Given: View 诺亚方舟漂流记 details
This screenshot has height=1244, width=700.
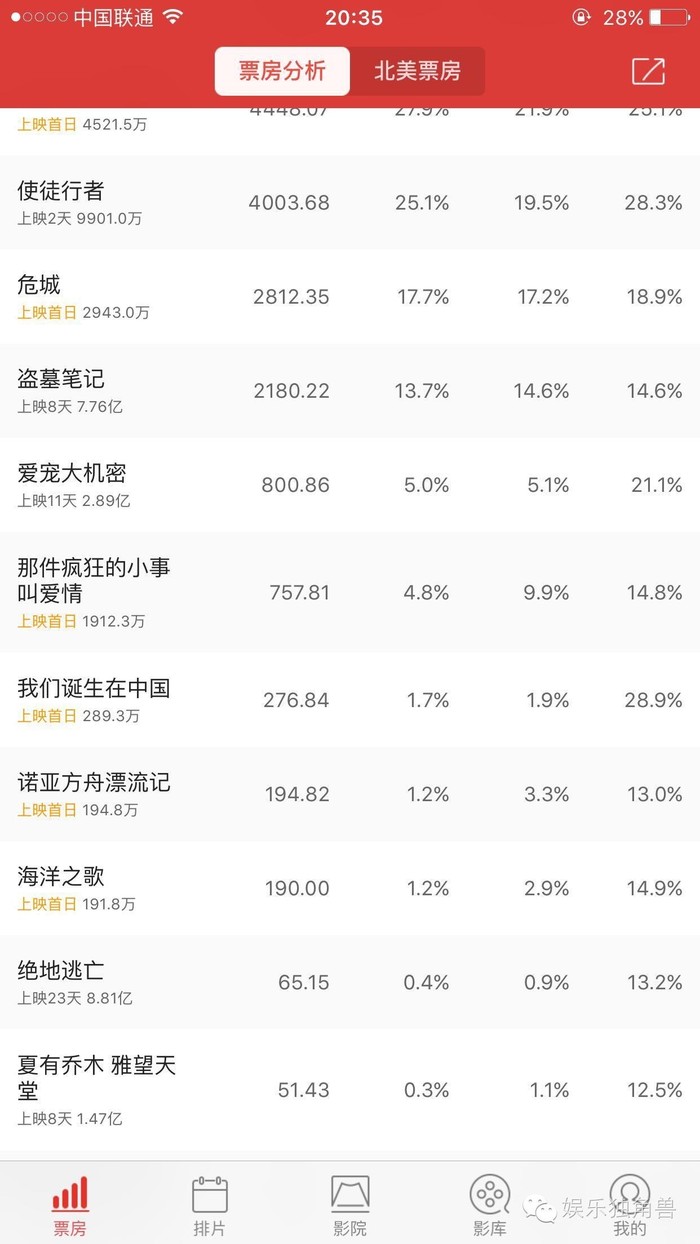Looking at the screenshot, I should pos(350,794).
